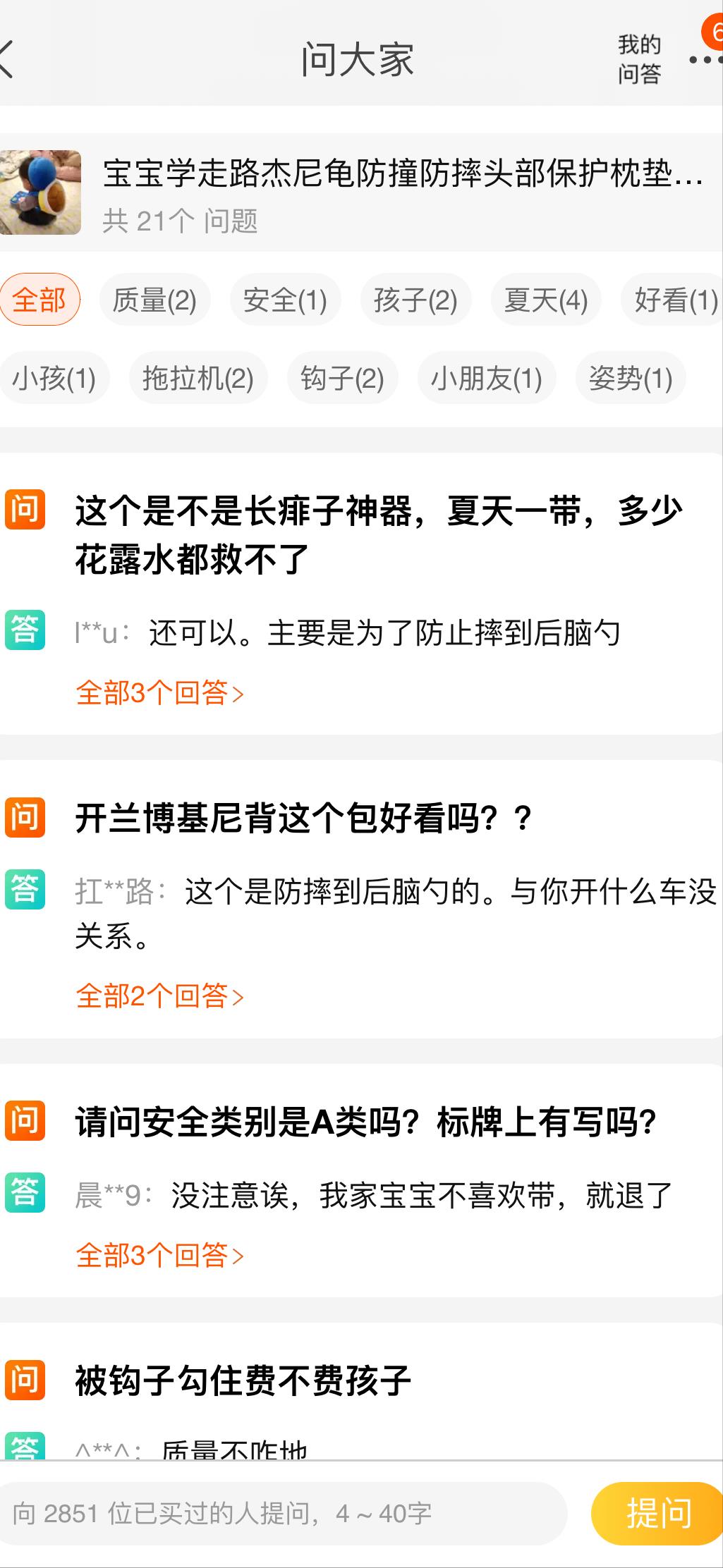Open the three-dot overflow menu
The image size is (723, 1568).
[704, 61]
